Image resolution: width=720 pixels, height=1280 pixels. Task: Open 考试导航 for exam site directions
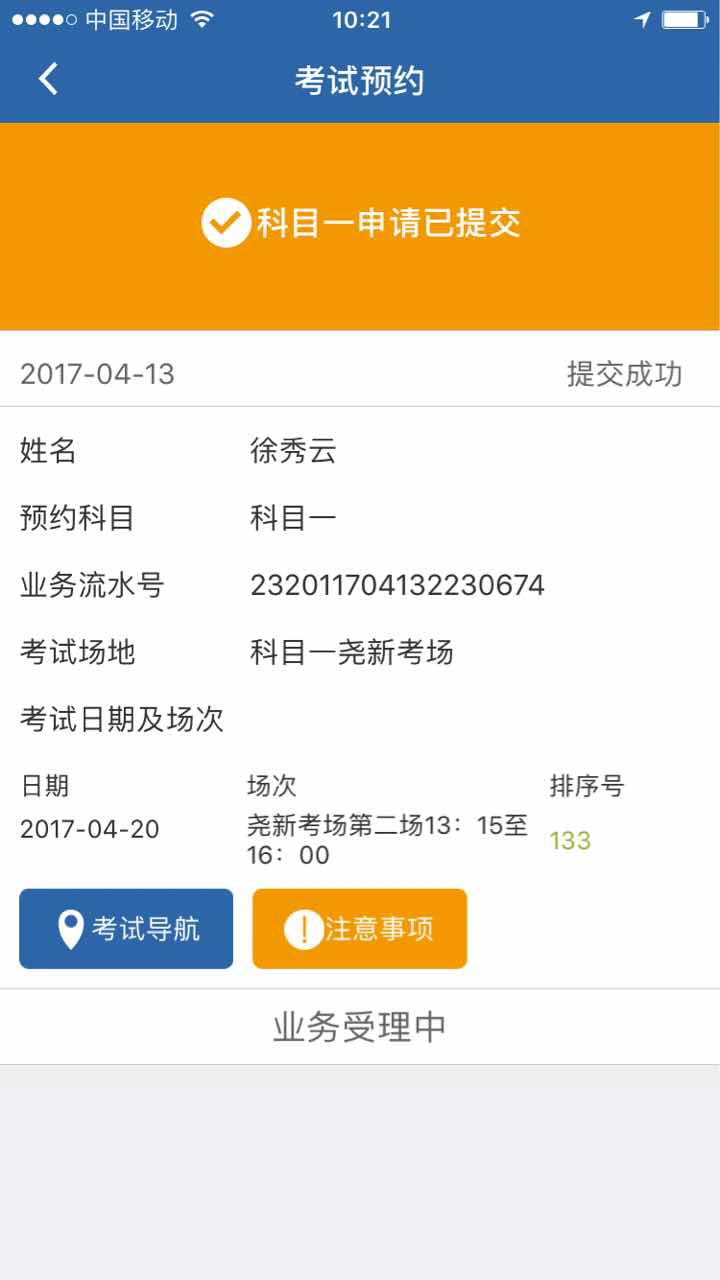coord(126,929)
